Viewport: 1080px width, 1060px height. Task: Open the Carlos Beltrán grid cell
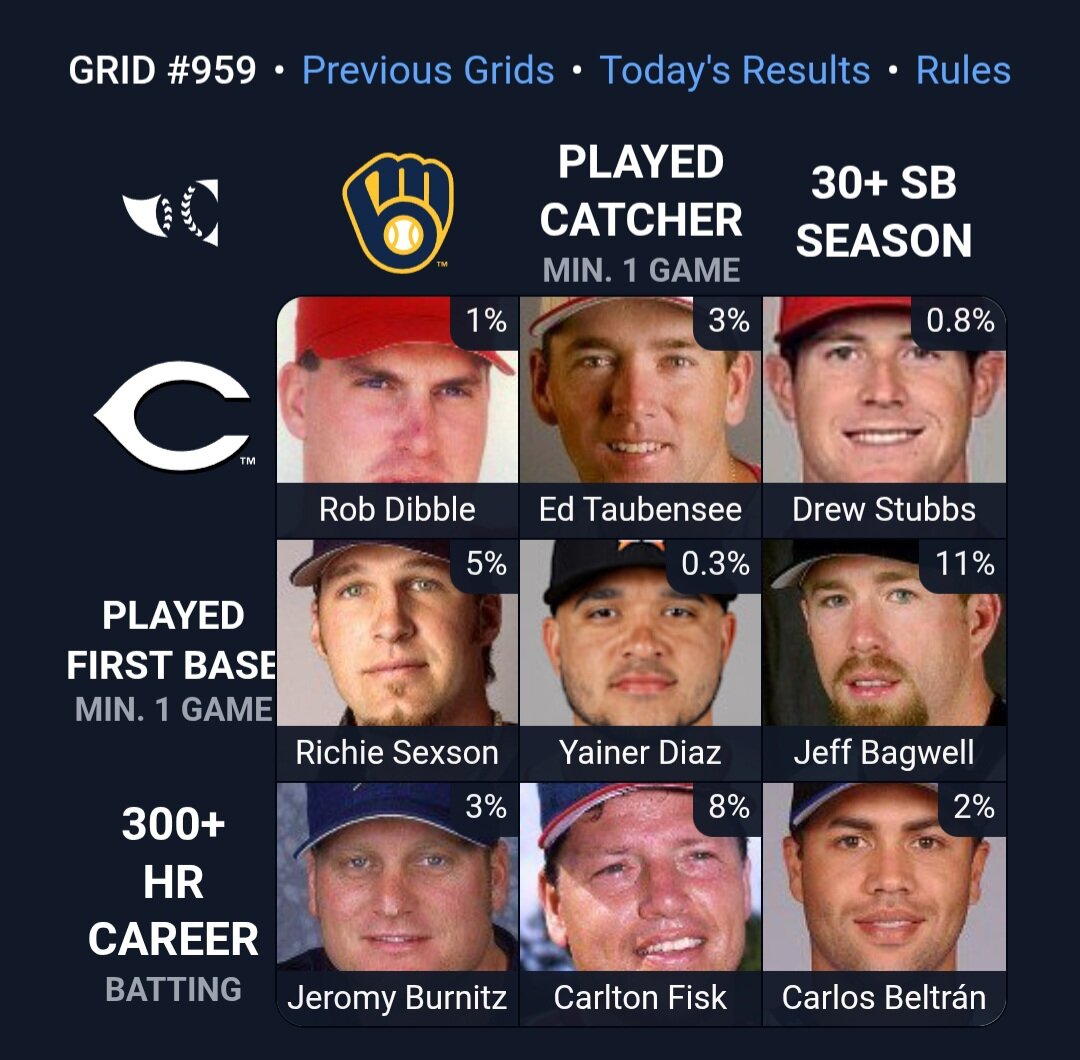(884, 902)
